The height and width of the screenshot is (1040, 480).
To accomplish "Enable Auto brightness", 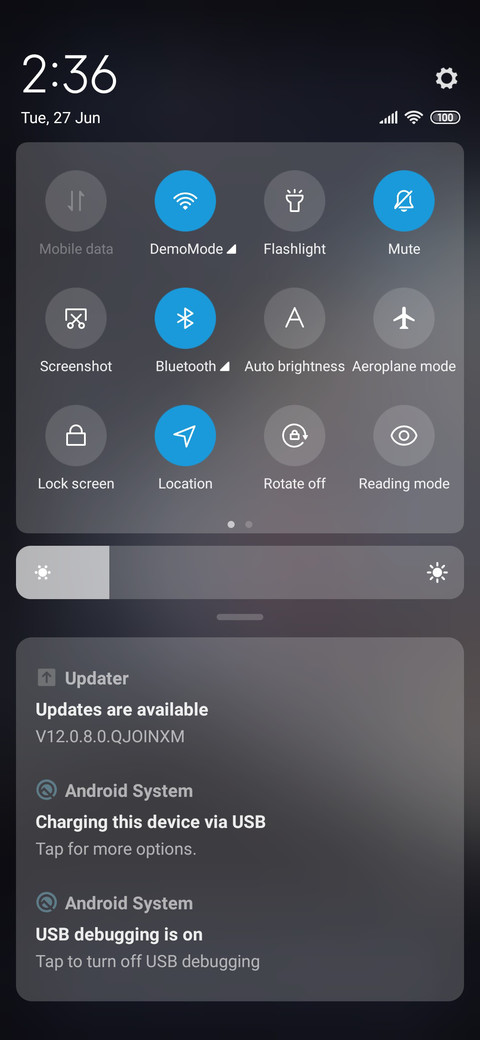I will point(294,318).
